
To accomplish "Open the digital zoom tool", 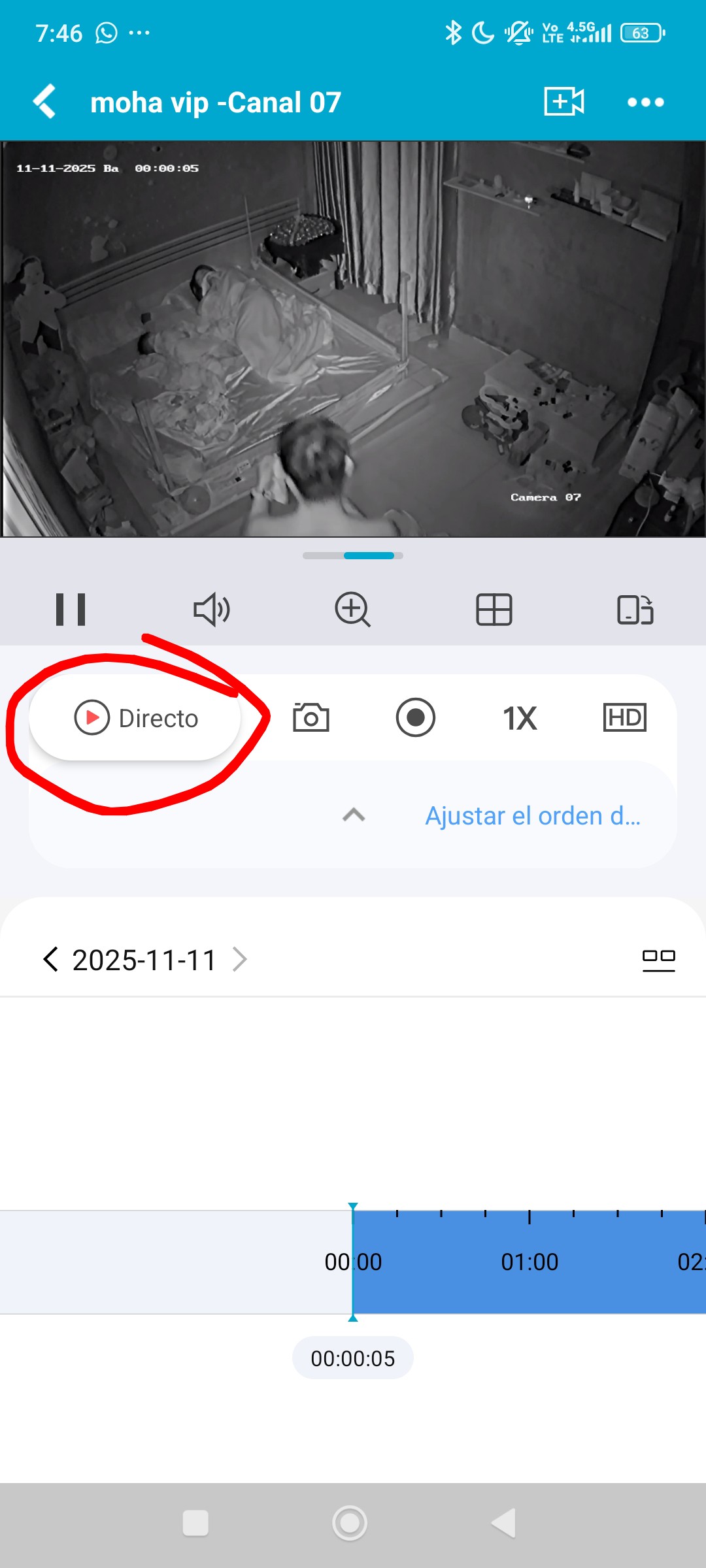I will click(353, 610).
